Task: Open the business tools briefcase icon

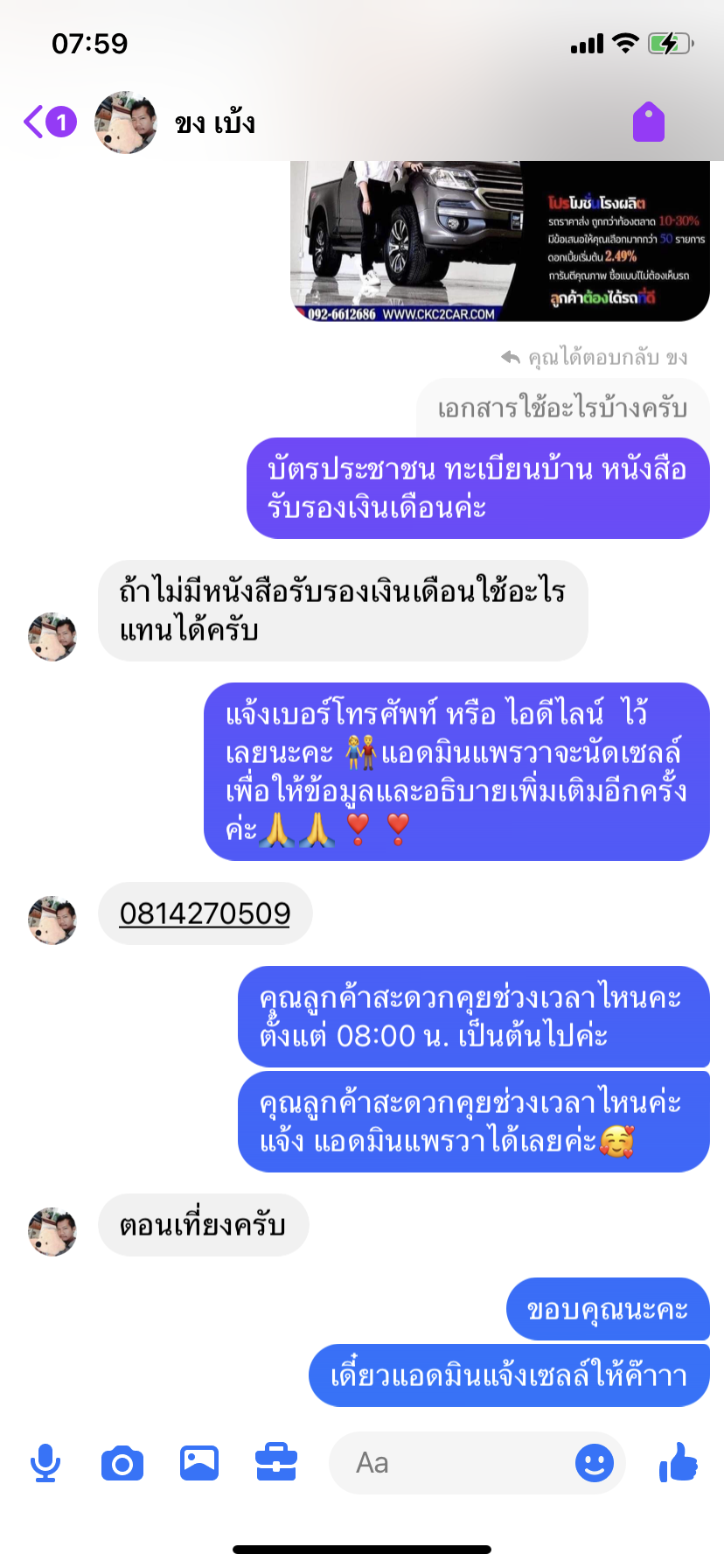Action: click(276, 1463)
